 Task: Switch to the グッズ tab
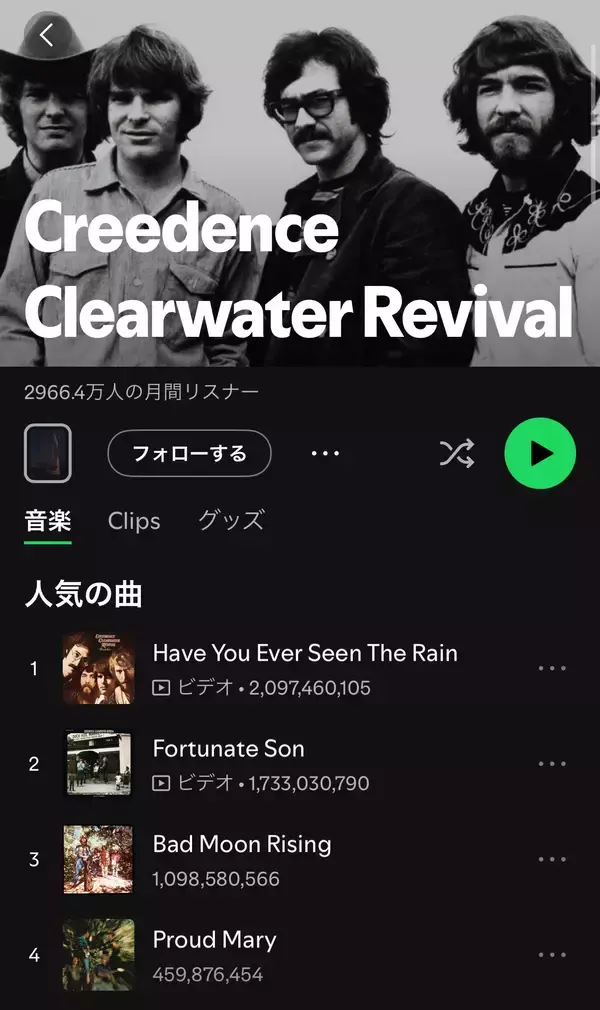[231, 521]
